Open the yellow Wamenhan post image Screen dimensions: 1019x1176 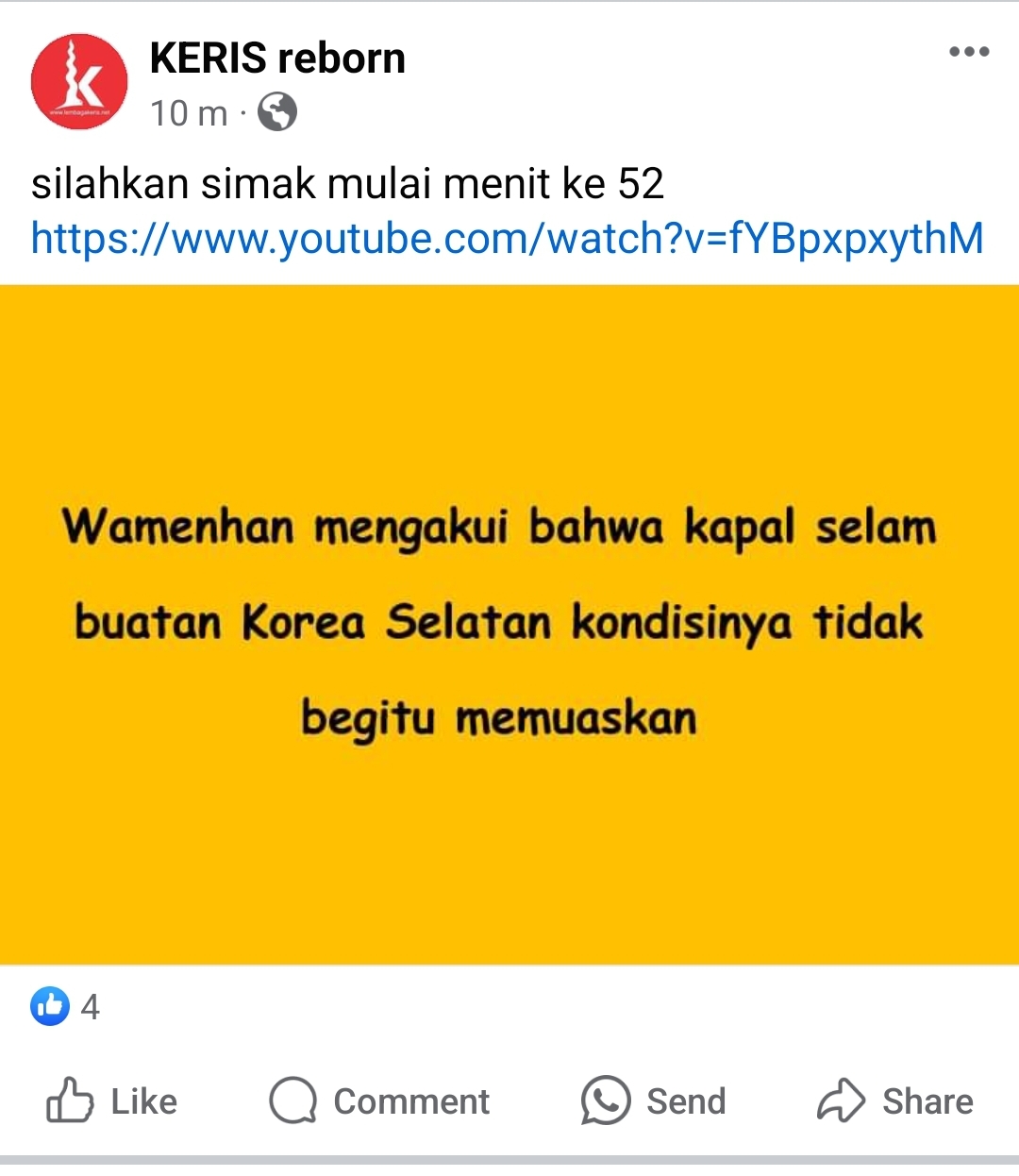(x=509, y=623)
